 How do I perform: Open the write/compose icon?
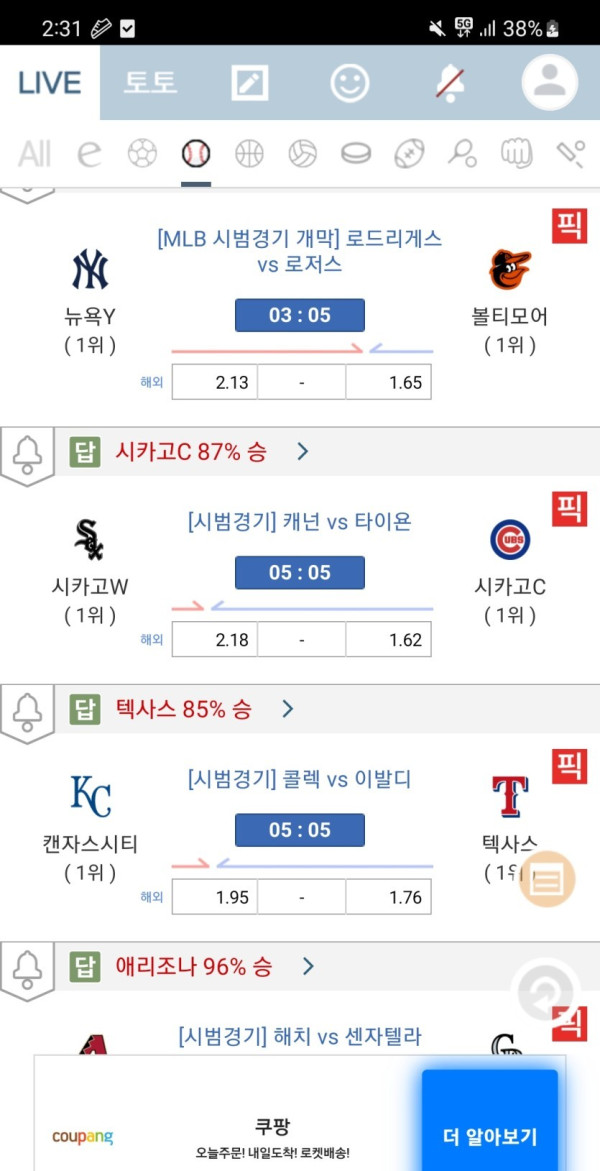point(250,83)
